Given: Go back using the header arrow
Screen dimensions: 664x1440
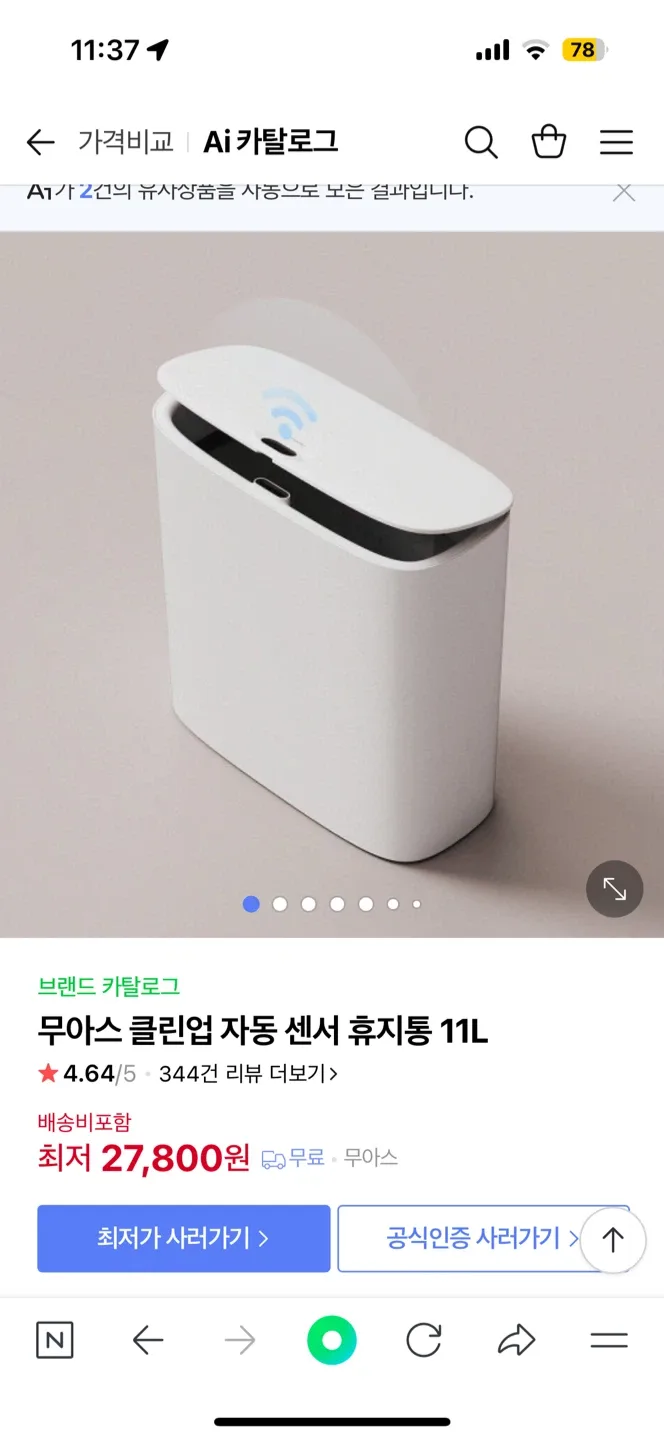Looking at the screenshot, I should pos(40,143).
